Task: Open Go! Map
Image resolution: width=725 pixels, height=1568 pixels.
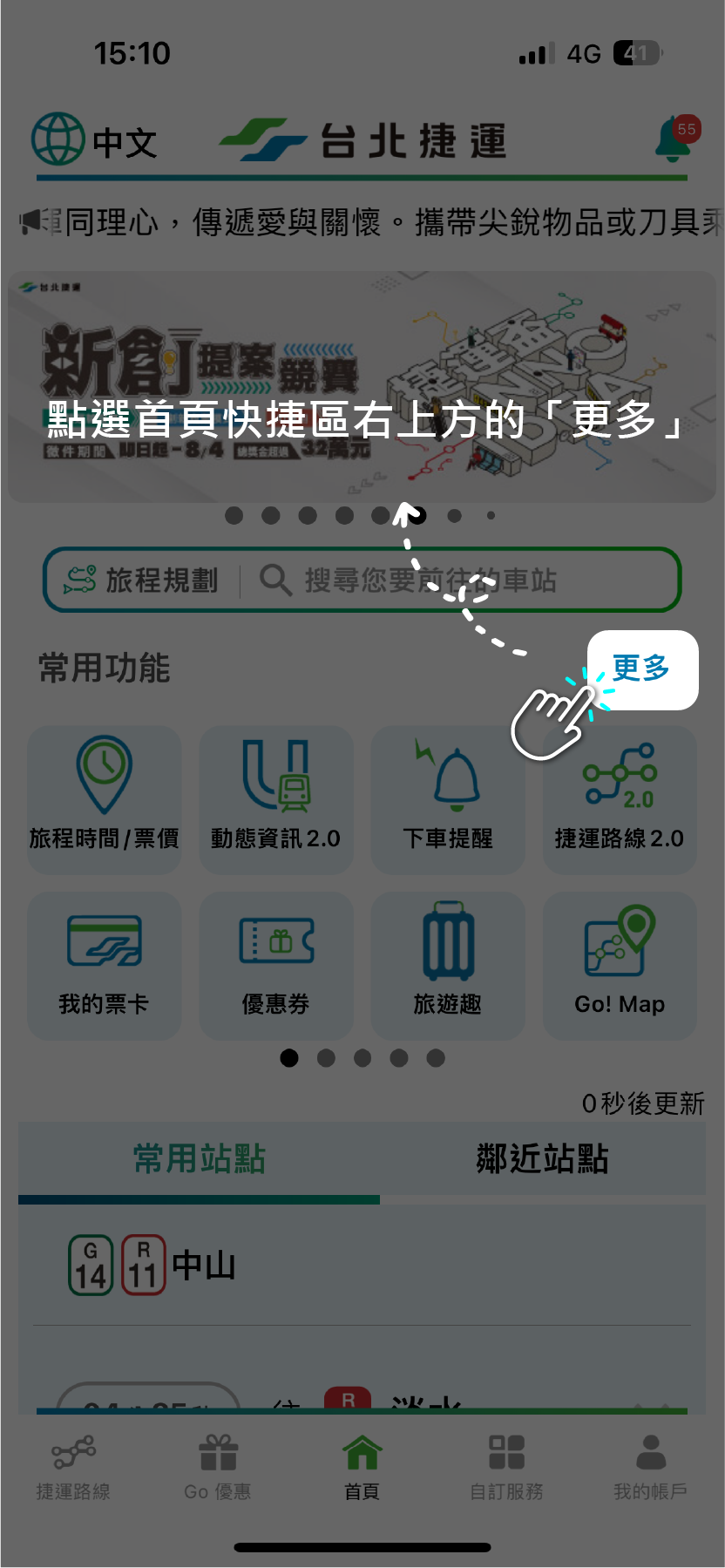Action: pyautogui.click(x=620, y=965)
